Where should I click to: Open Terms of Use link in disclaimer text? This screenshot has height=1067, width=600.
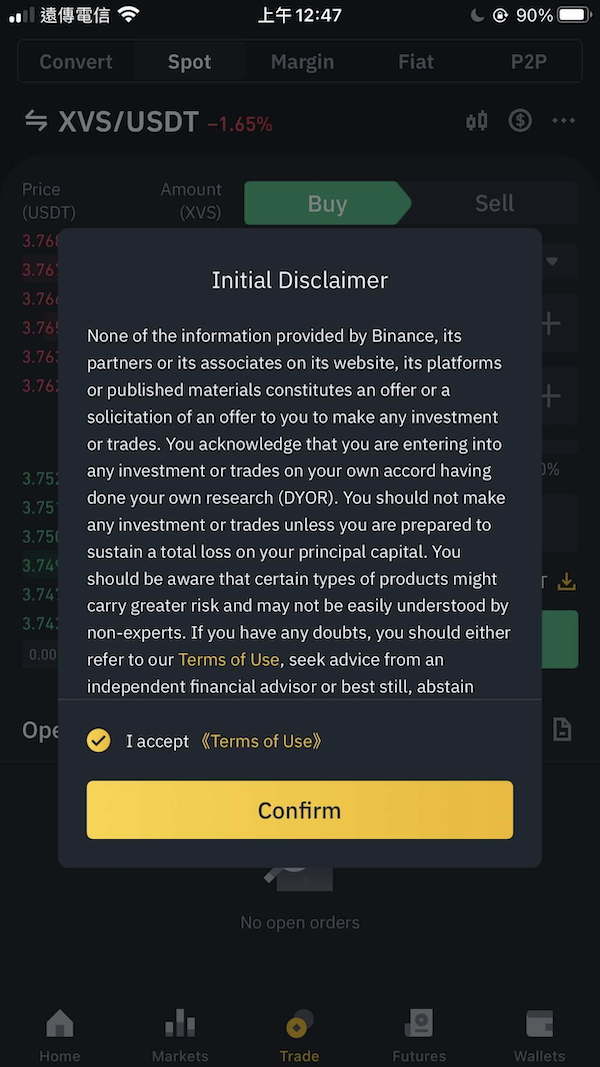pyautogui.click(x=229, y=659)
